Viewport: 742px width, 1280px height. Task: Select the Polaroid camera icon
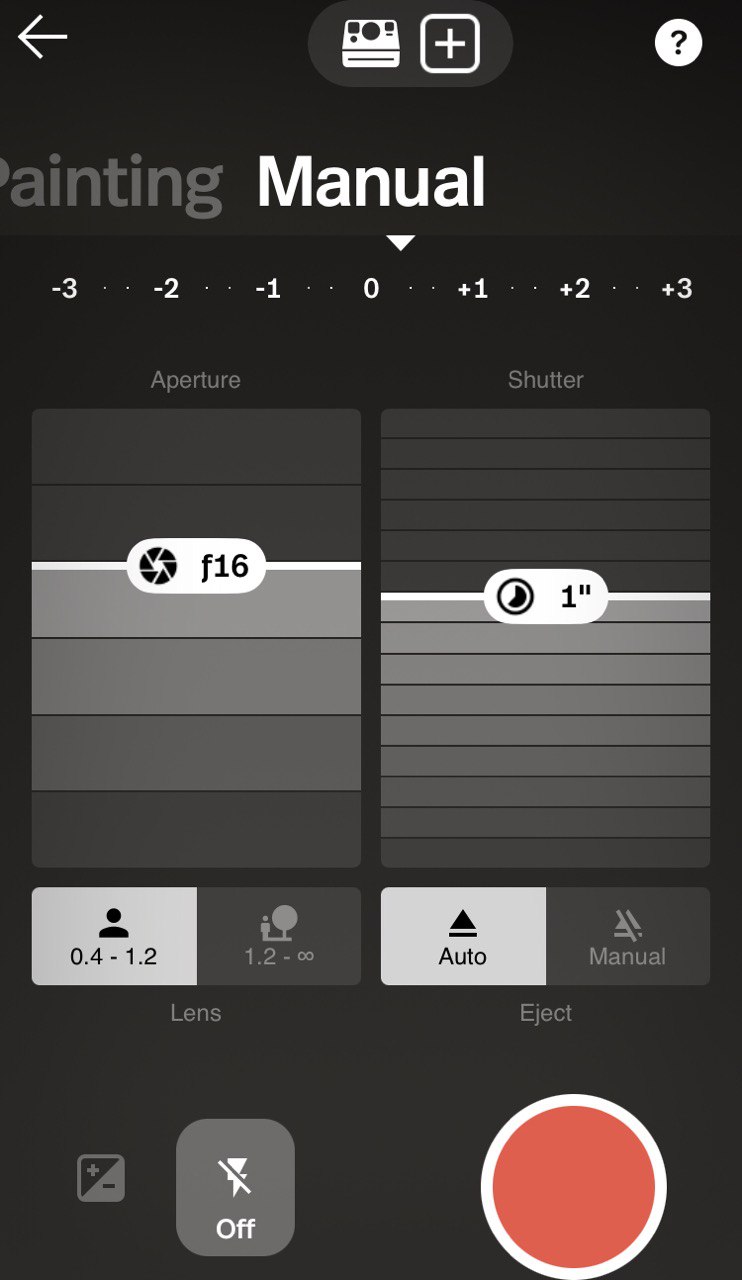371,44
